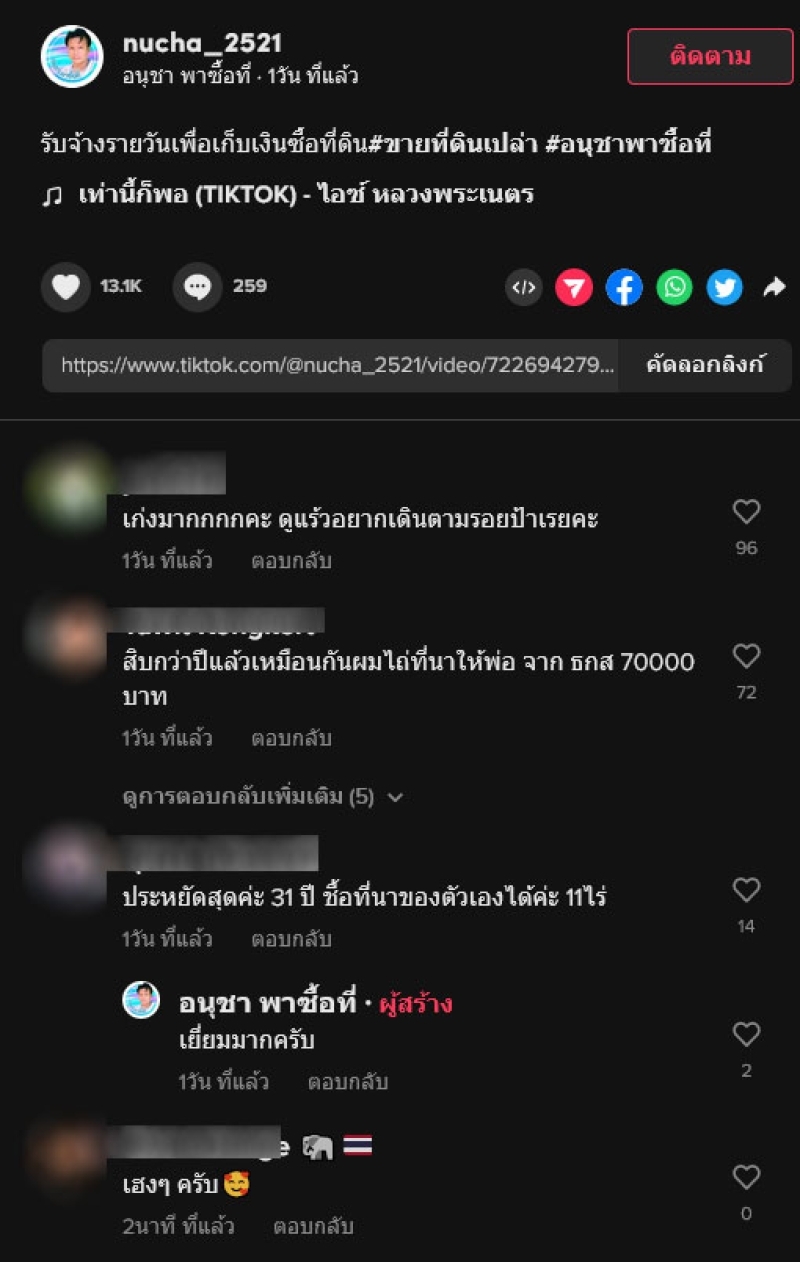Screen dimensions: 800x1262
Task: Open more share options arrow
Action: coord(774,288)
